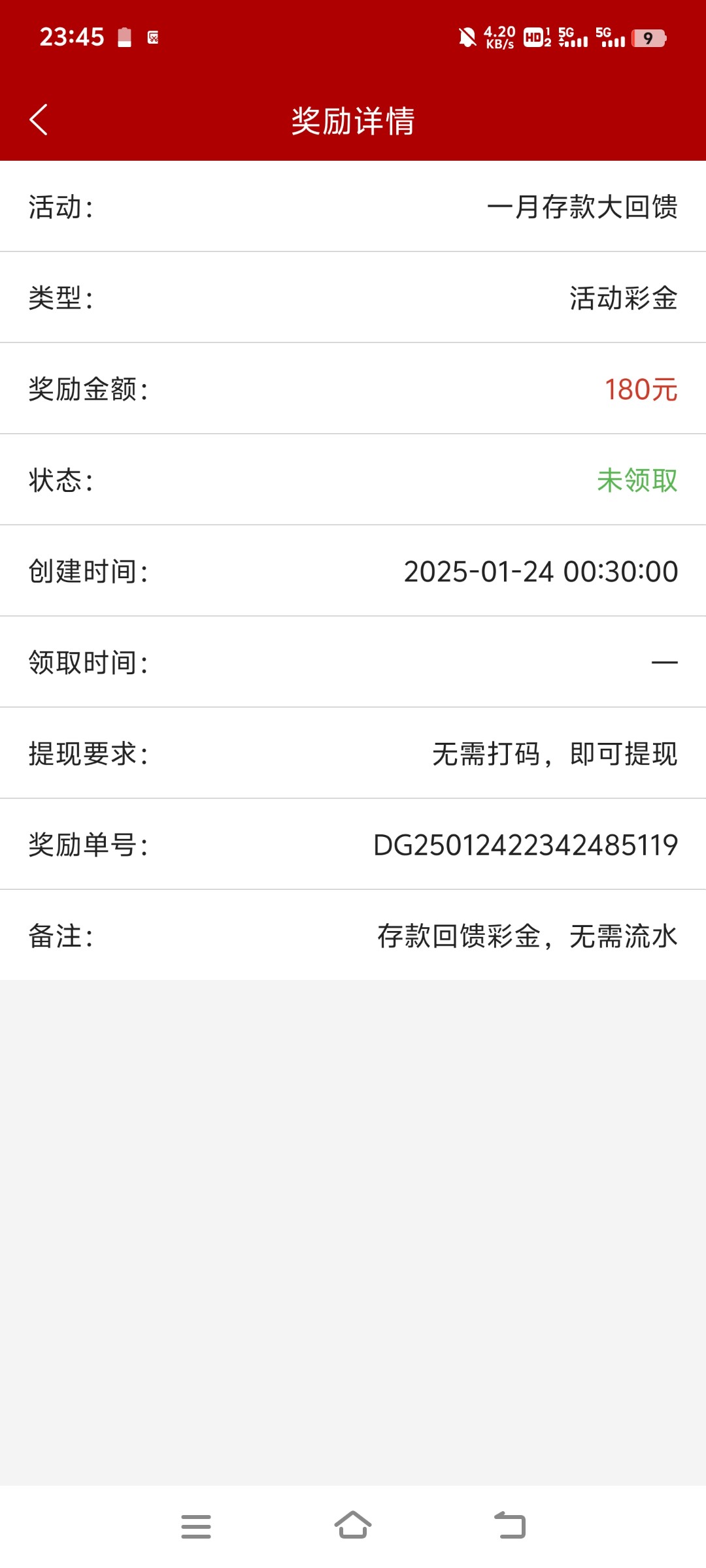Go back from the 奖励详情 page
Image resolution: width=706 pixels, height=1568 pixels.
[x=39, y=120]
